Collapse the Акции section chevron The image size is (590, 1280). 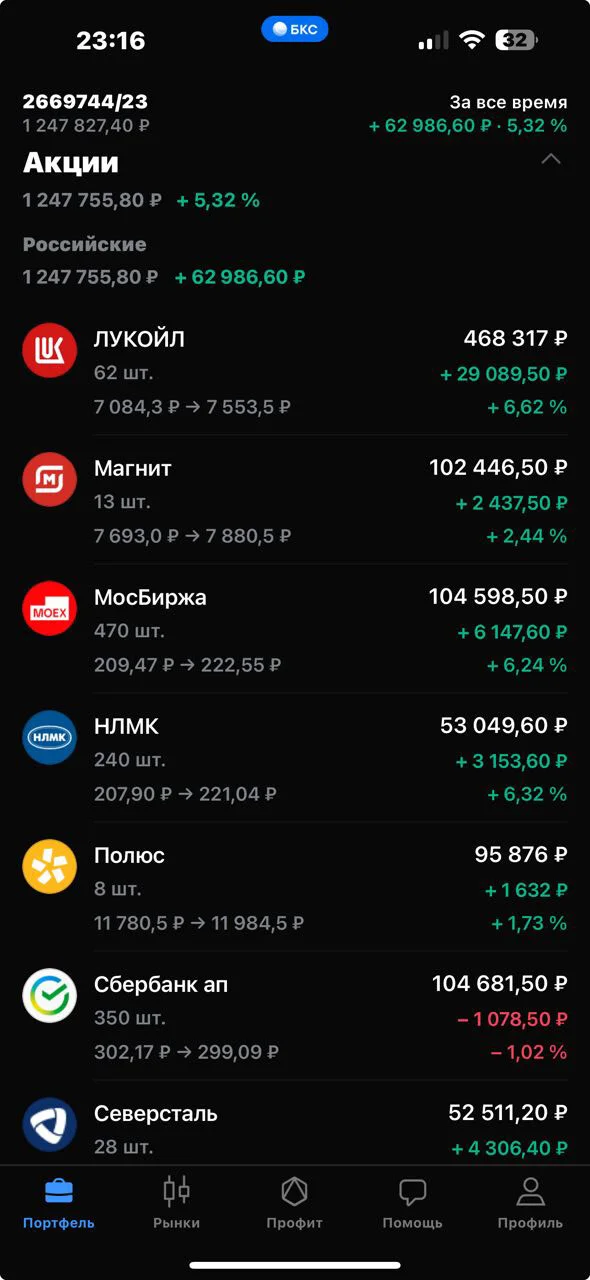pos(551,160)
